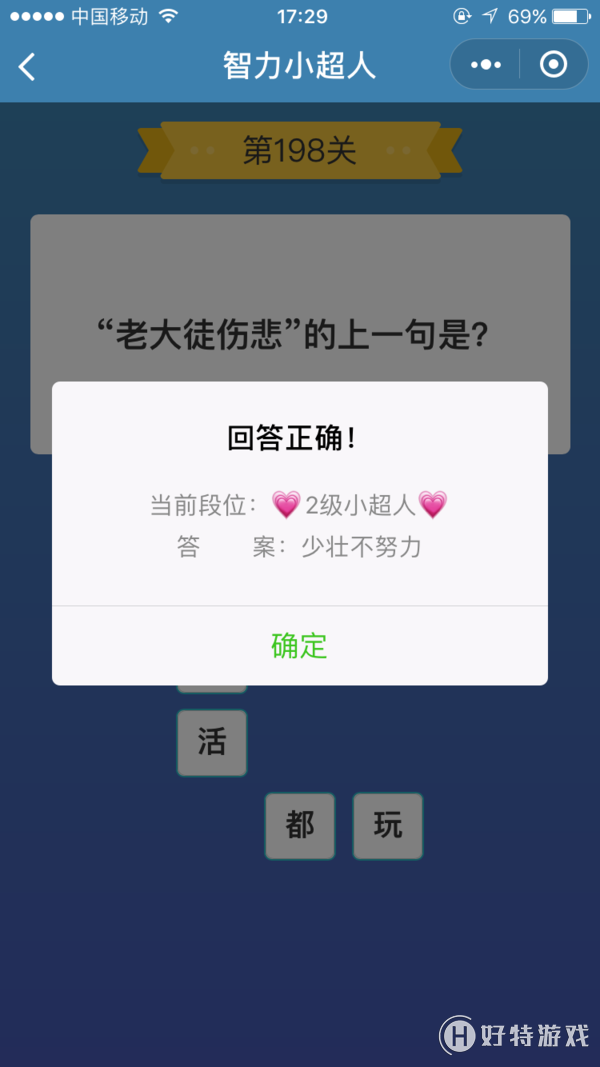Pick the character tile 玩
The image size is (600, 1067).
(x=388, y=826)
